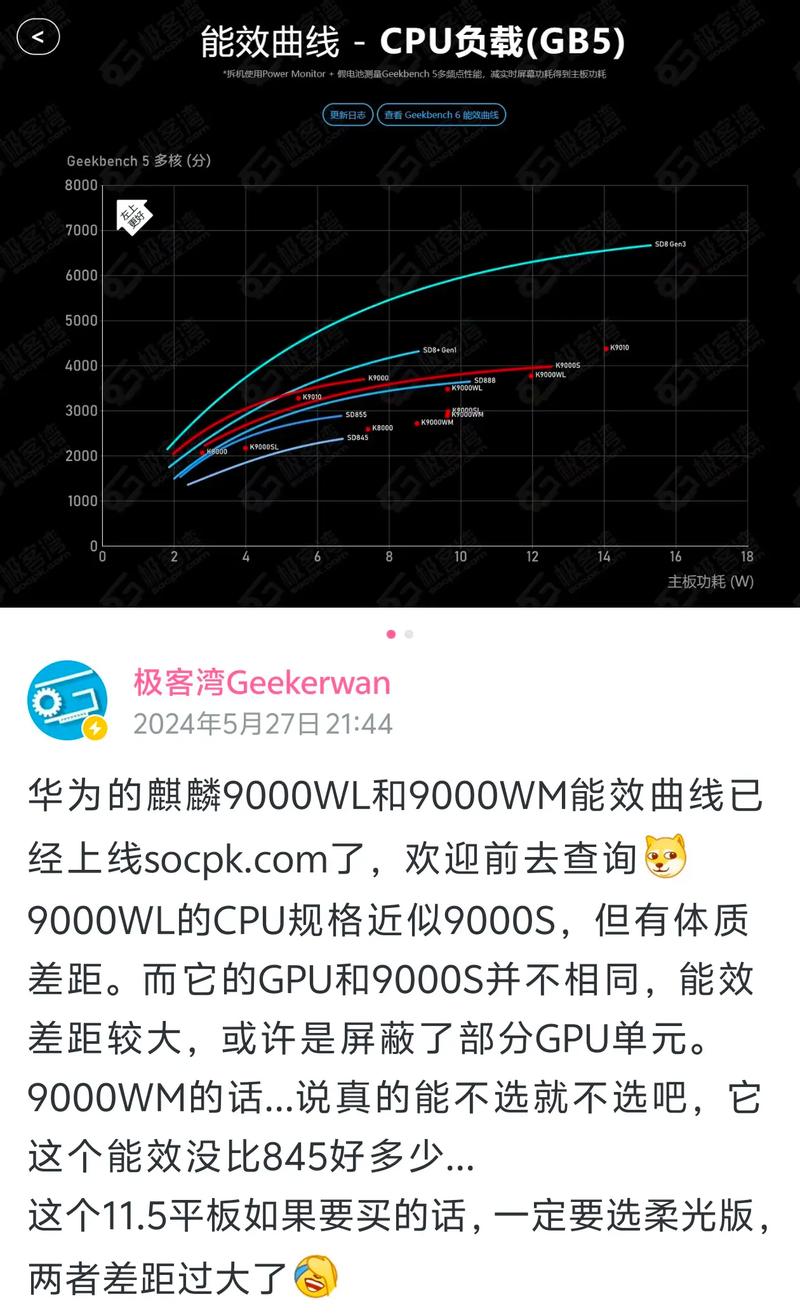This screenshot has height=1313, width=800.
Task: Click the back arrow at top left
Action: pos(37,35)
